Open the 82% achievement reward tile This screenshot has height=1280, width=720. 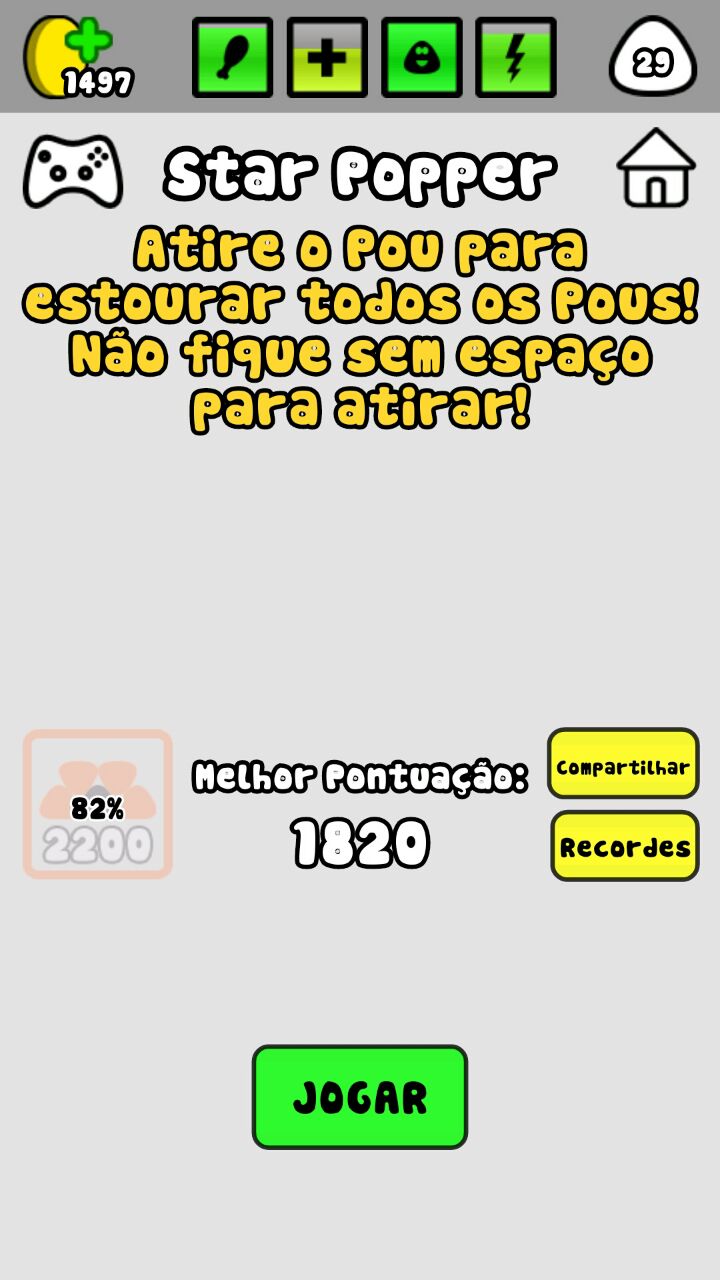[98, 804]
